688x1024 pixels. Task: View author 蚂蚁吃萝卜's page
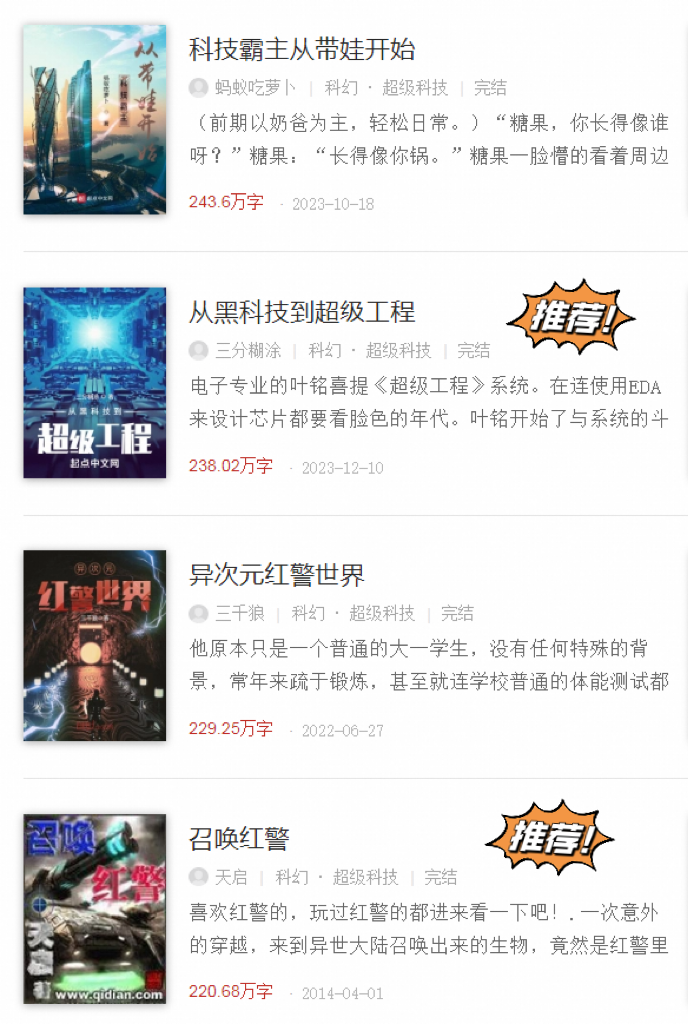coord(255,88)
